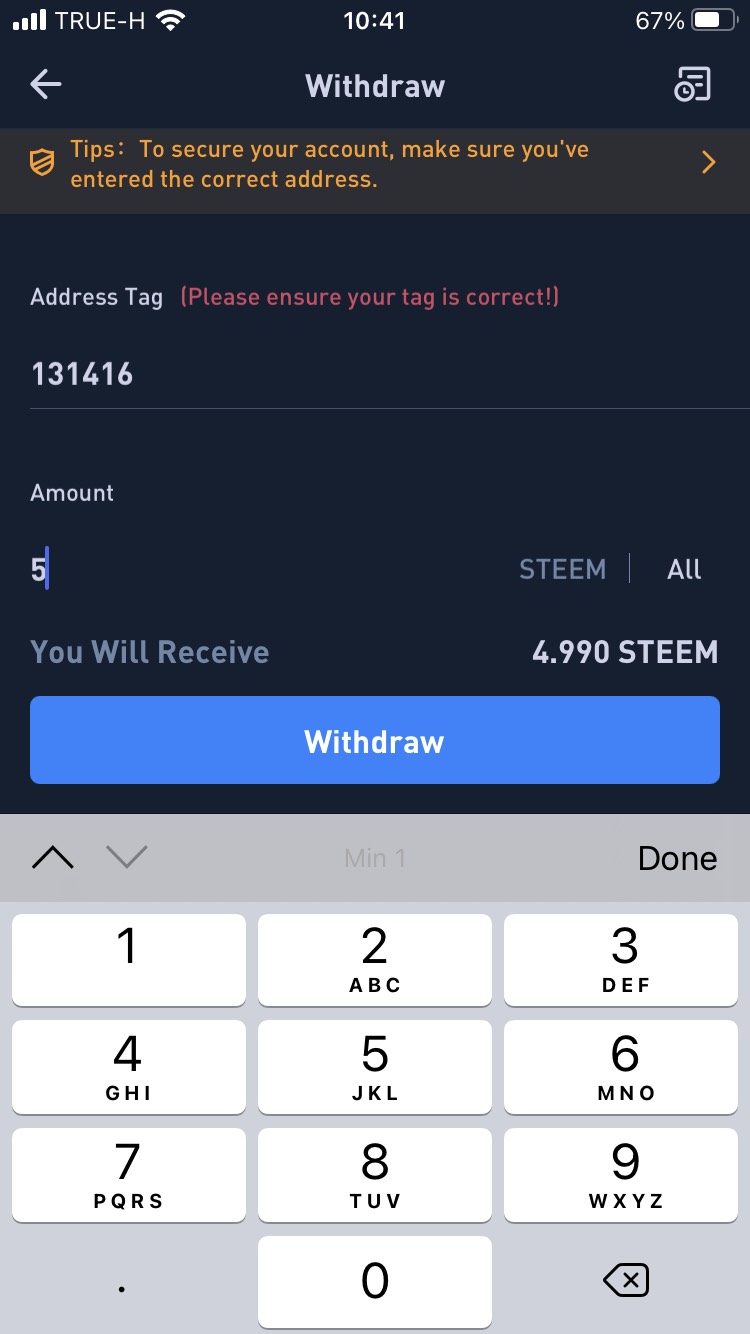Tap Done to close the keypad

point(677,858)
